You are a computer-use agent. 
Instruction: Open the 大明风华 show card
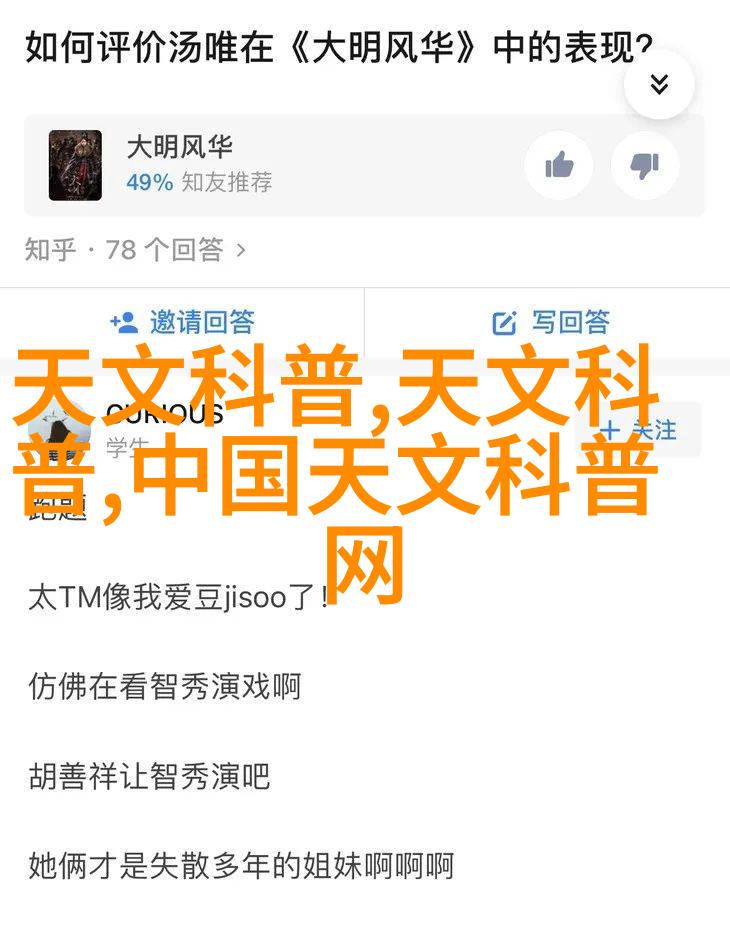200,165
